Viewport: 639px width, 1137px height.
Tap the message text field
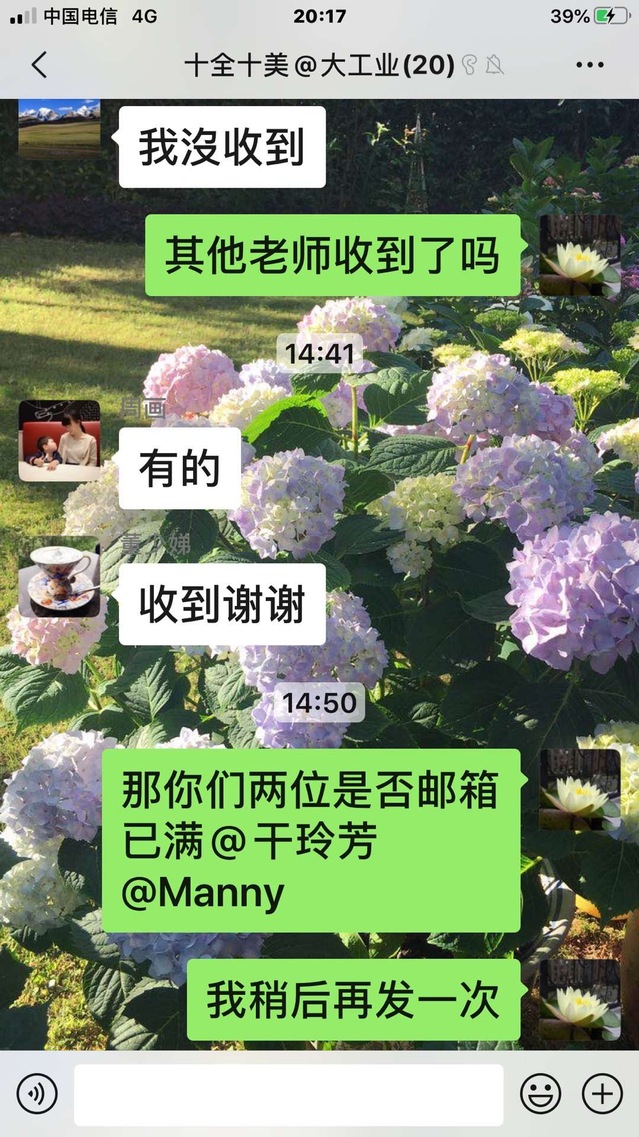coord(288,1094)
